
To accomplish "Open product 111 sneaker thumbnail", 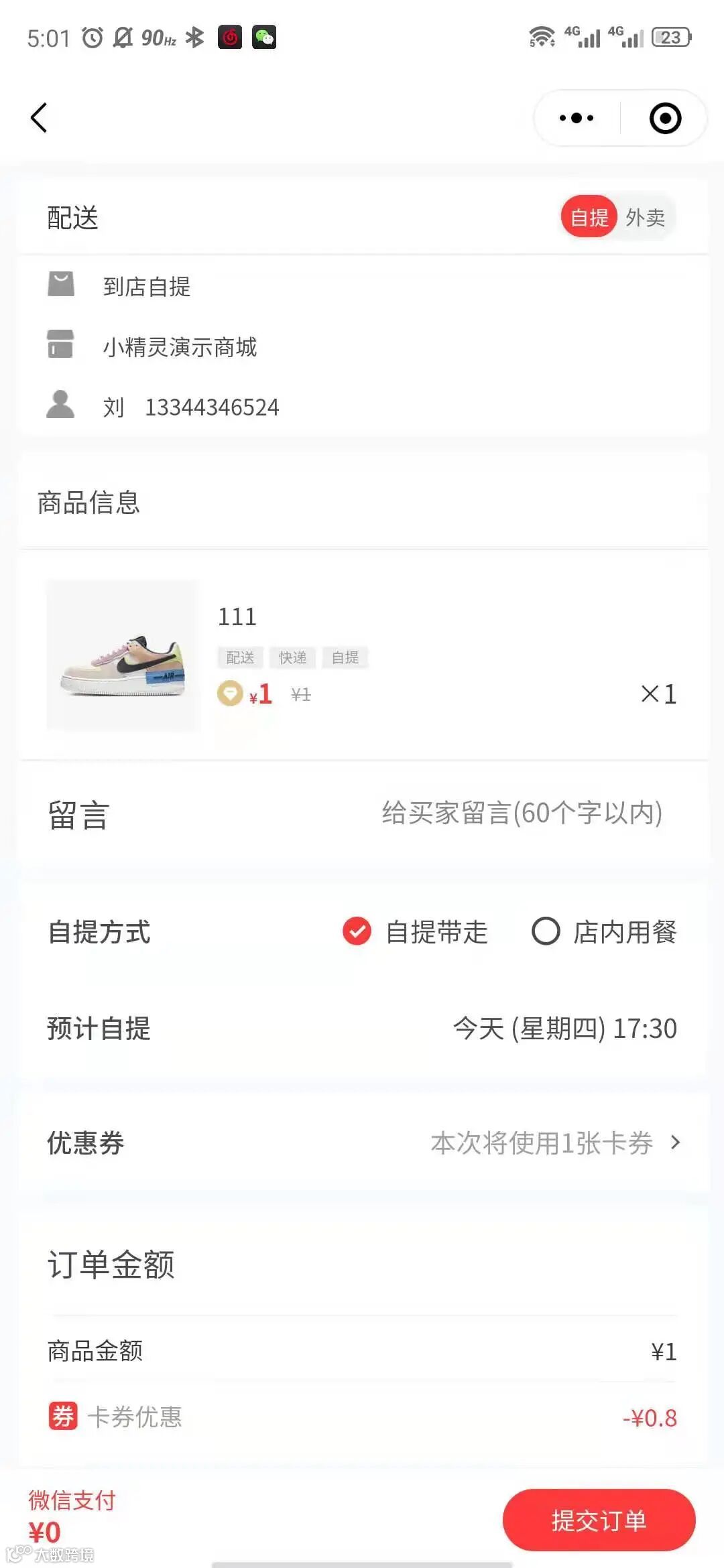I will click(123, 655).
